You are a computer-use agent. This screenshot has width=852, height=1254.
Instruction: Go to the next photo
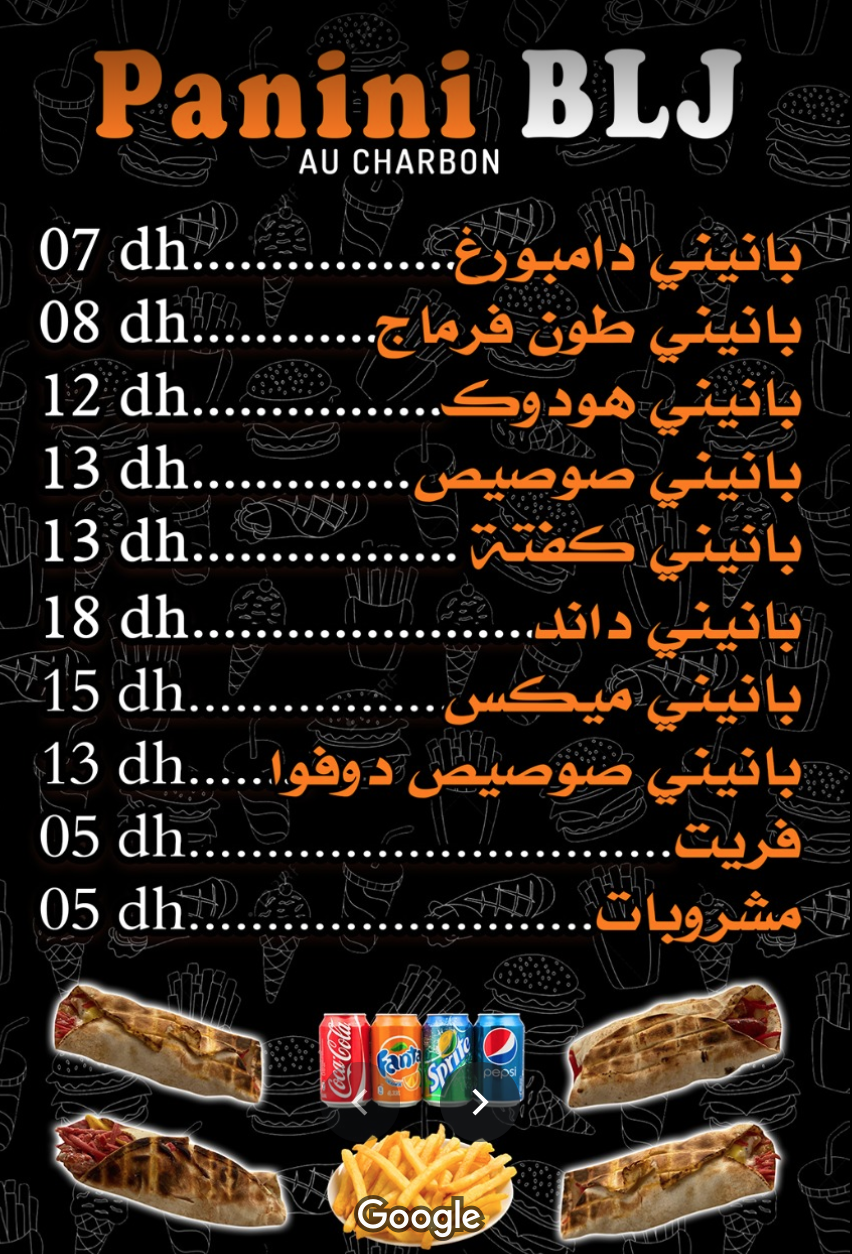480,1102
